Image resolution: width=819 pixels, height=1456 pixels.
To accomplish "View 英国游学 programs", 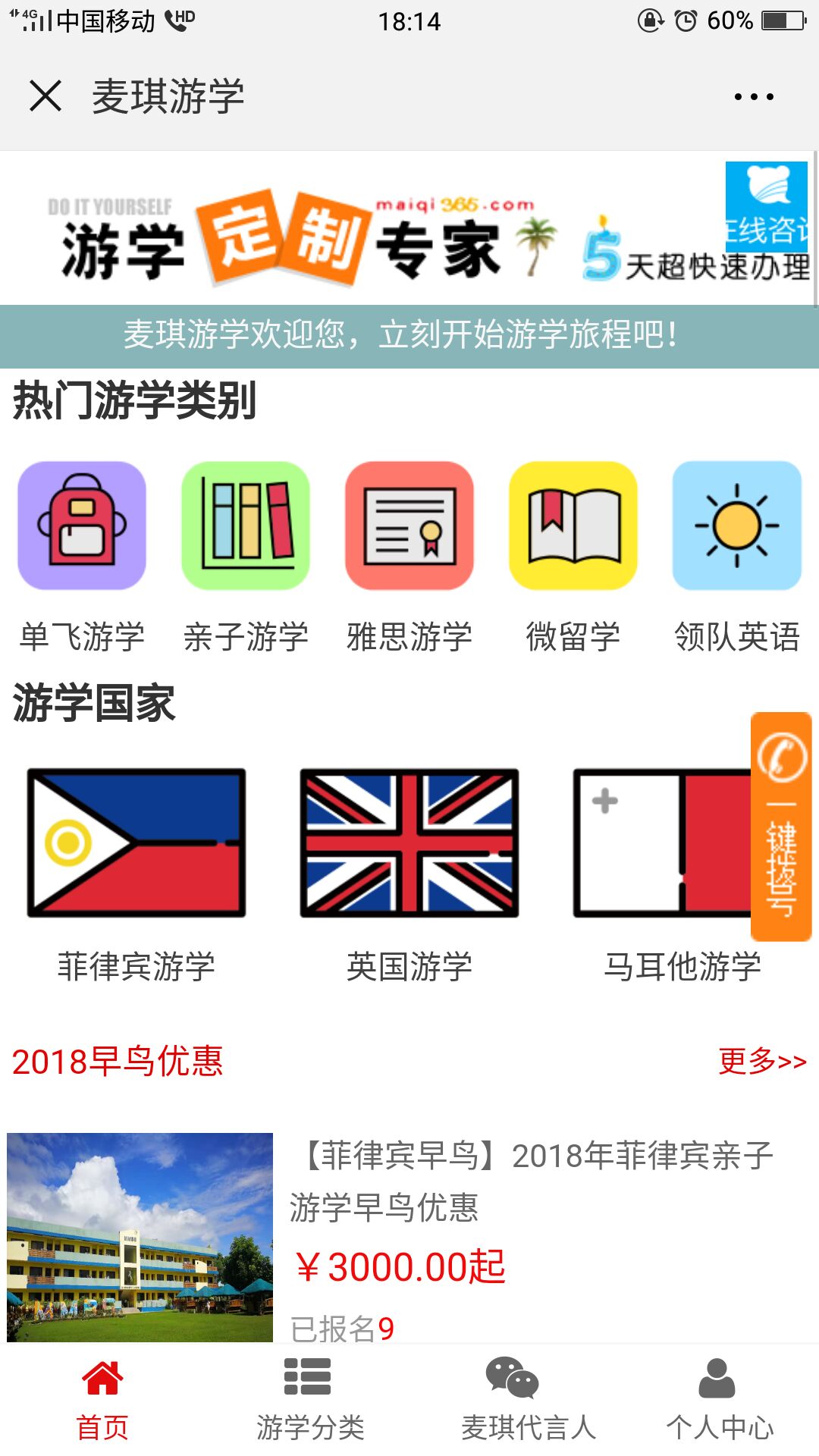I will pyautogui.click(x=409, y=872).
